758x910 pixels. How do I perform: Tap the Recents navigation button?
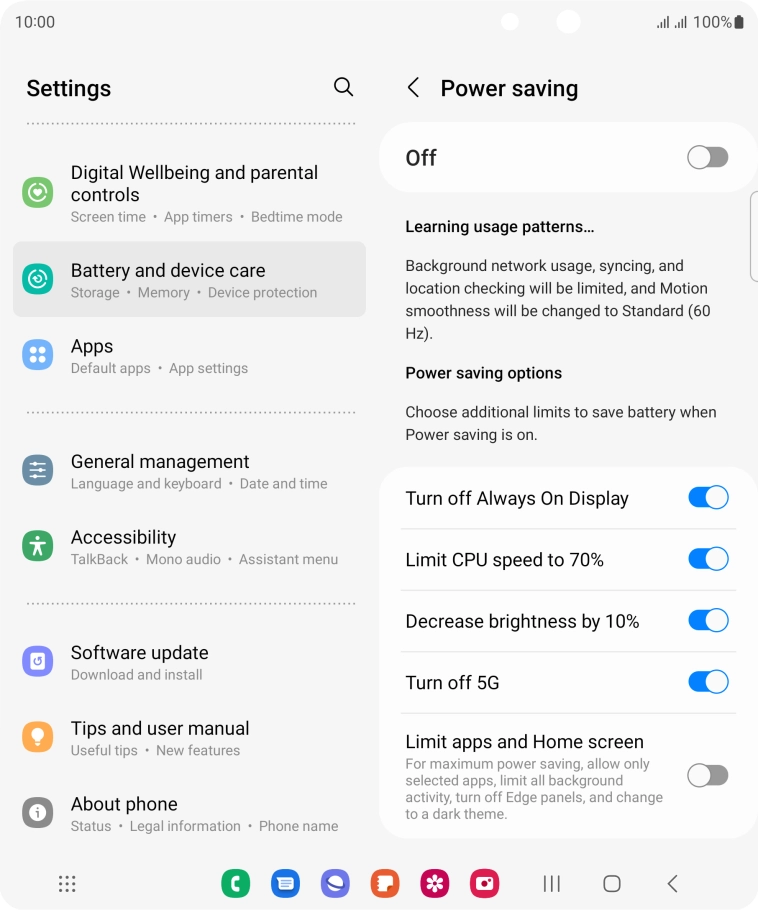tap(551, 884)
